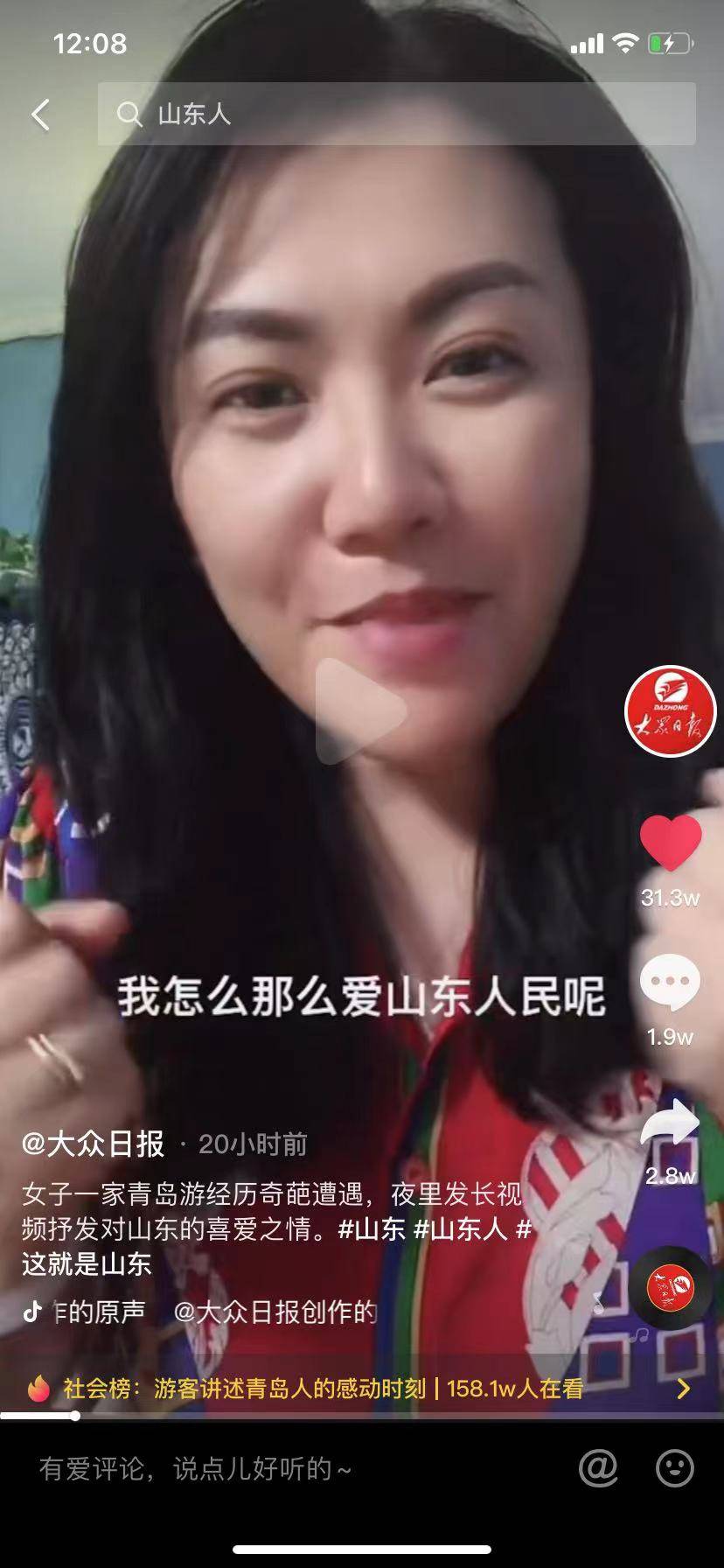The width and height of the screenshot is (724, 1568).
Task: Open 大众日报 profile avatar
Action: [670, 711]
